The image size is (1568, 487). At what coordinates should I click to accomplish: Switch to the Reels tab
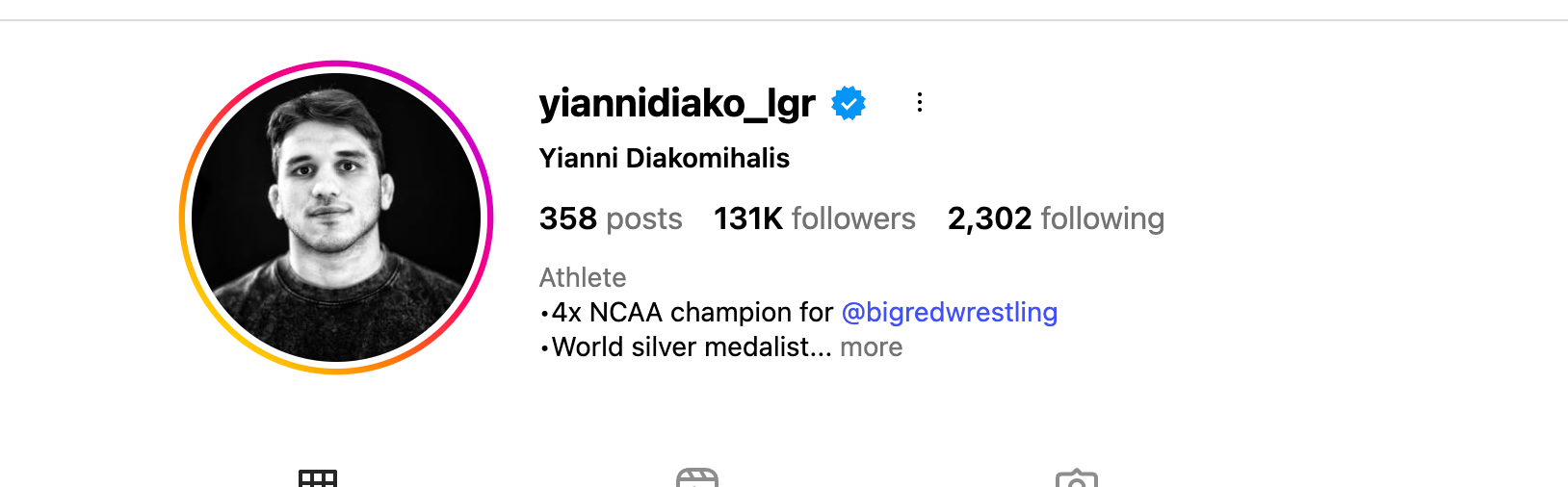click(697, 478)
